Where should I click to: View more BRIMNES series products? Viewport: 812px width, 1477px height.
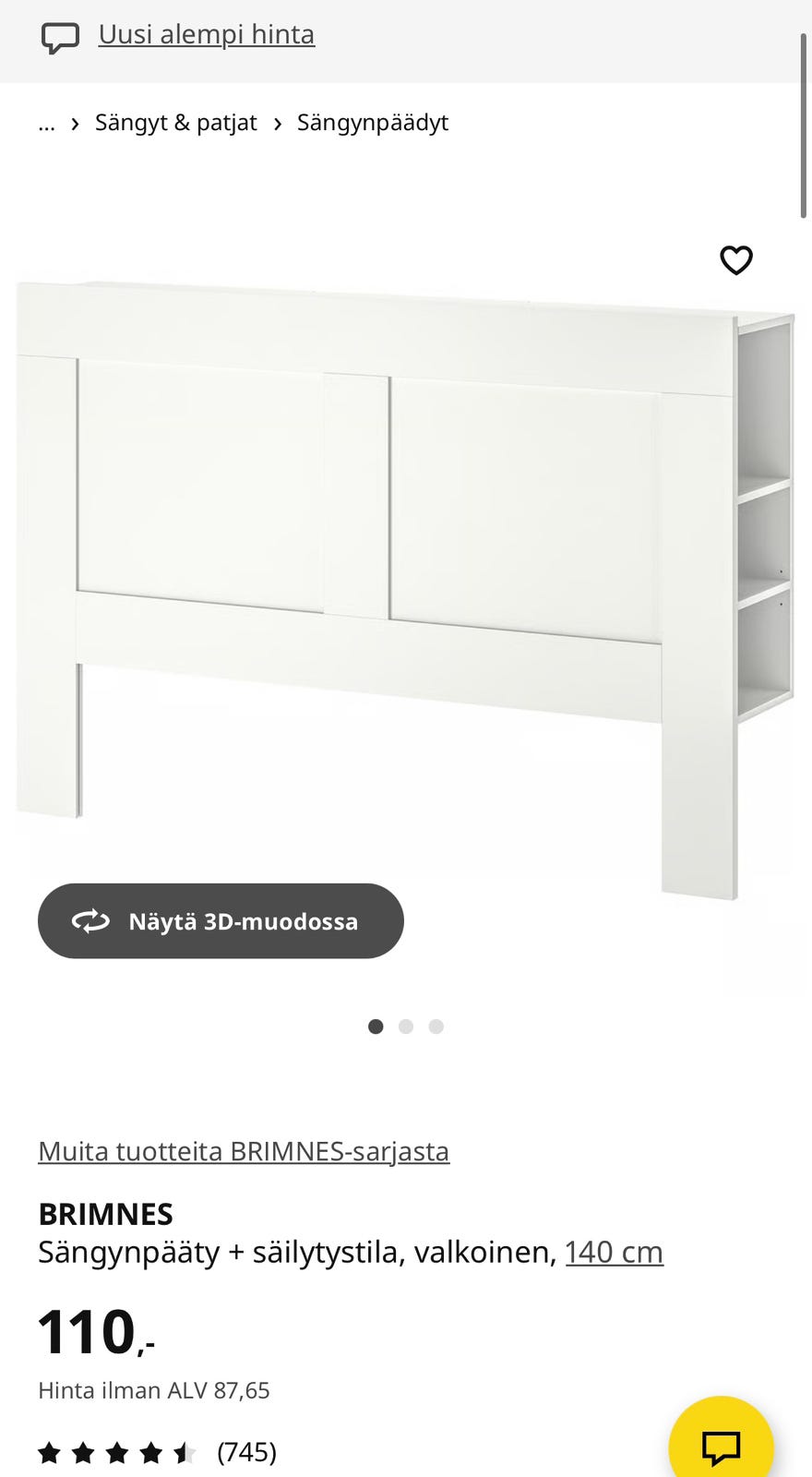pyautogui.click(x=244, y=1151)
